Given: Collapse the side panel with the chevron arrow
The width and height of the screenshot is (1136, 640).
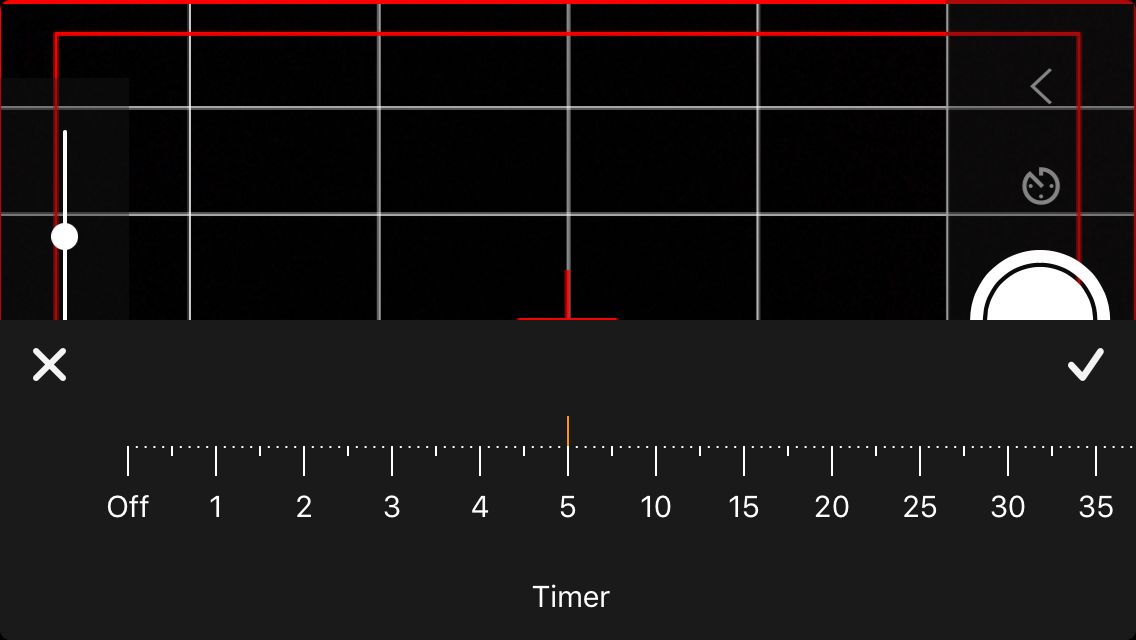Looking at the screenshot, I should [1041, 87].
